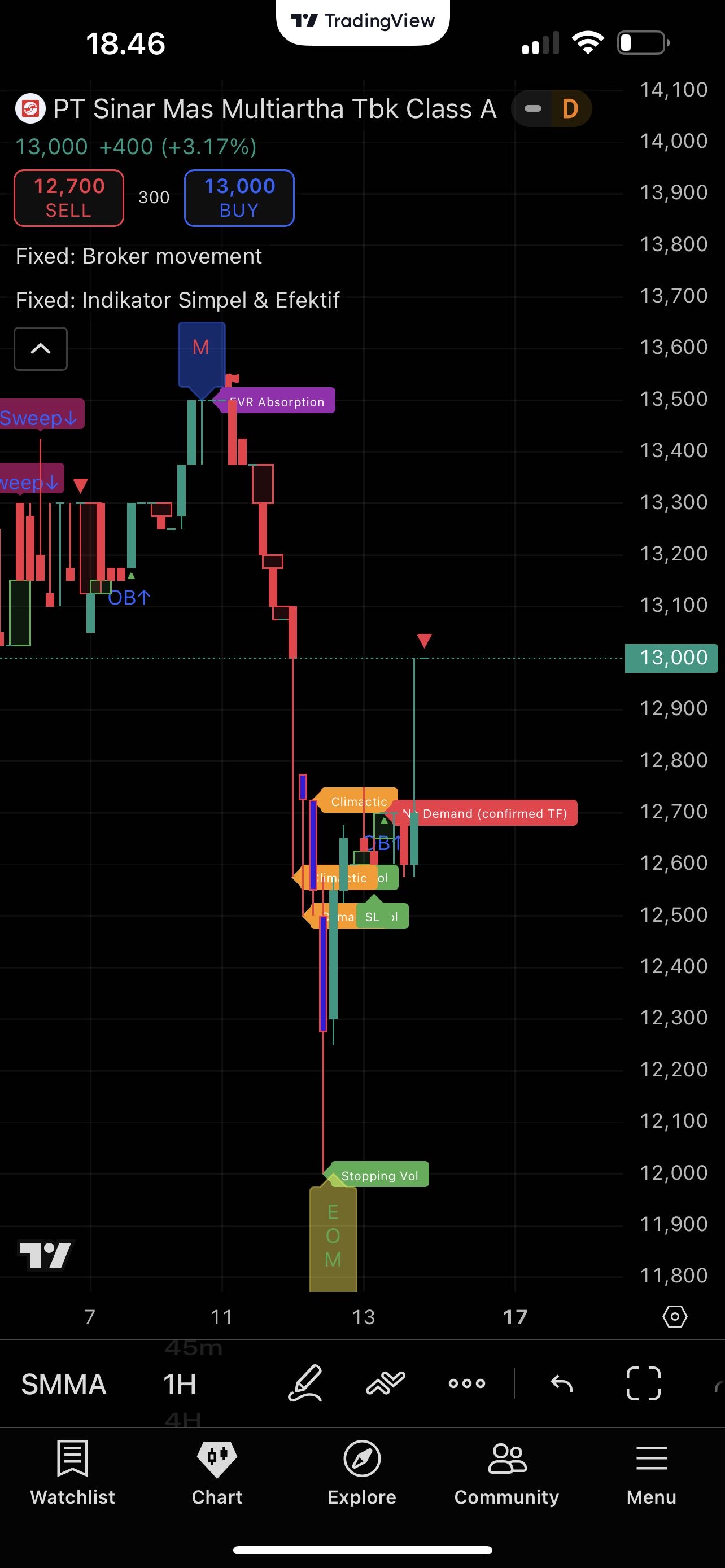Open the indicators menu
The height and width of the screenshot is (1568, 725).
385,1383
